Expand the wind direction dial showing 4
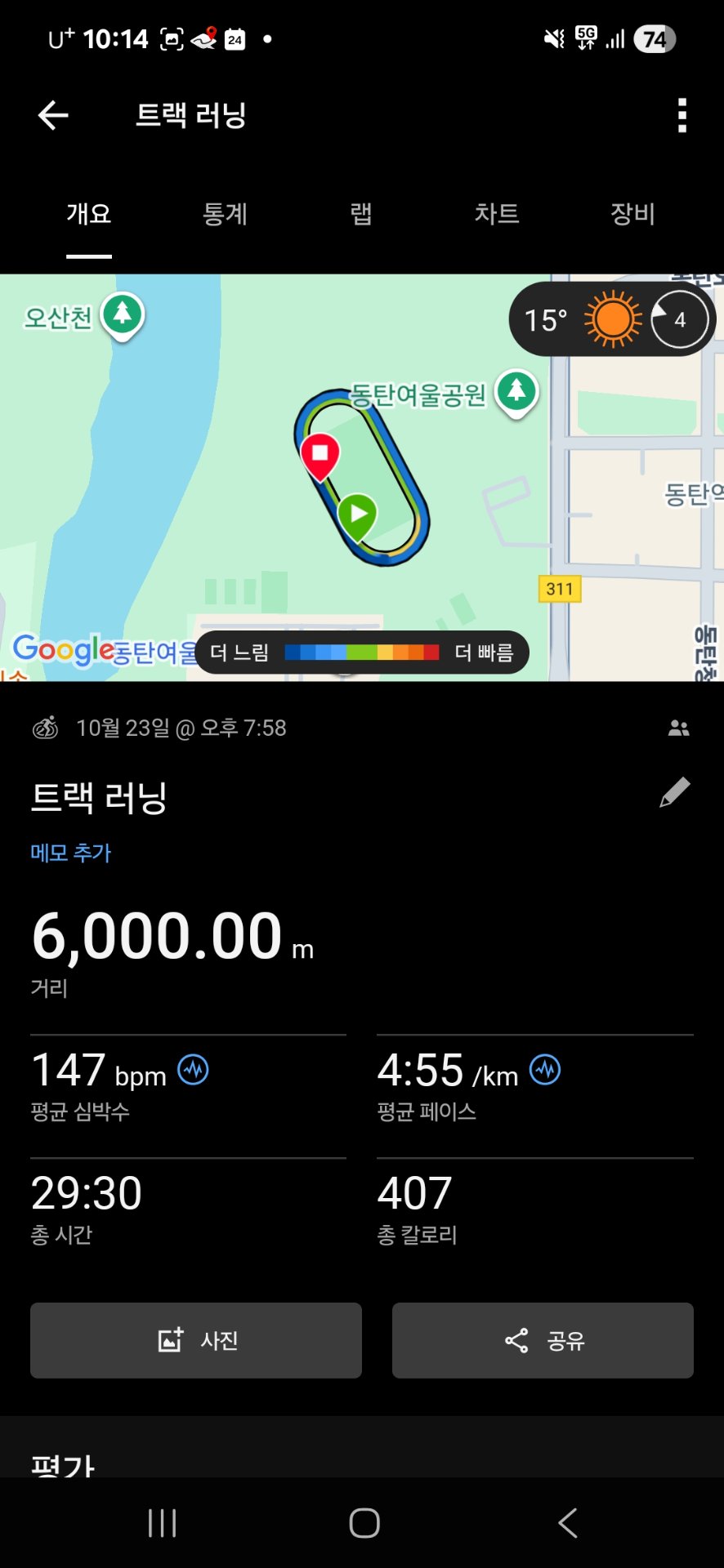724x1568 pixels. coord(679,319)
